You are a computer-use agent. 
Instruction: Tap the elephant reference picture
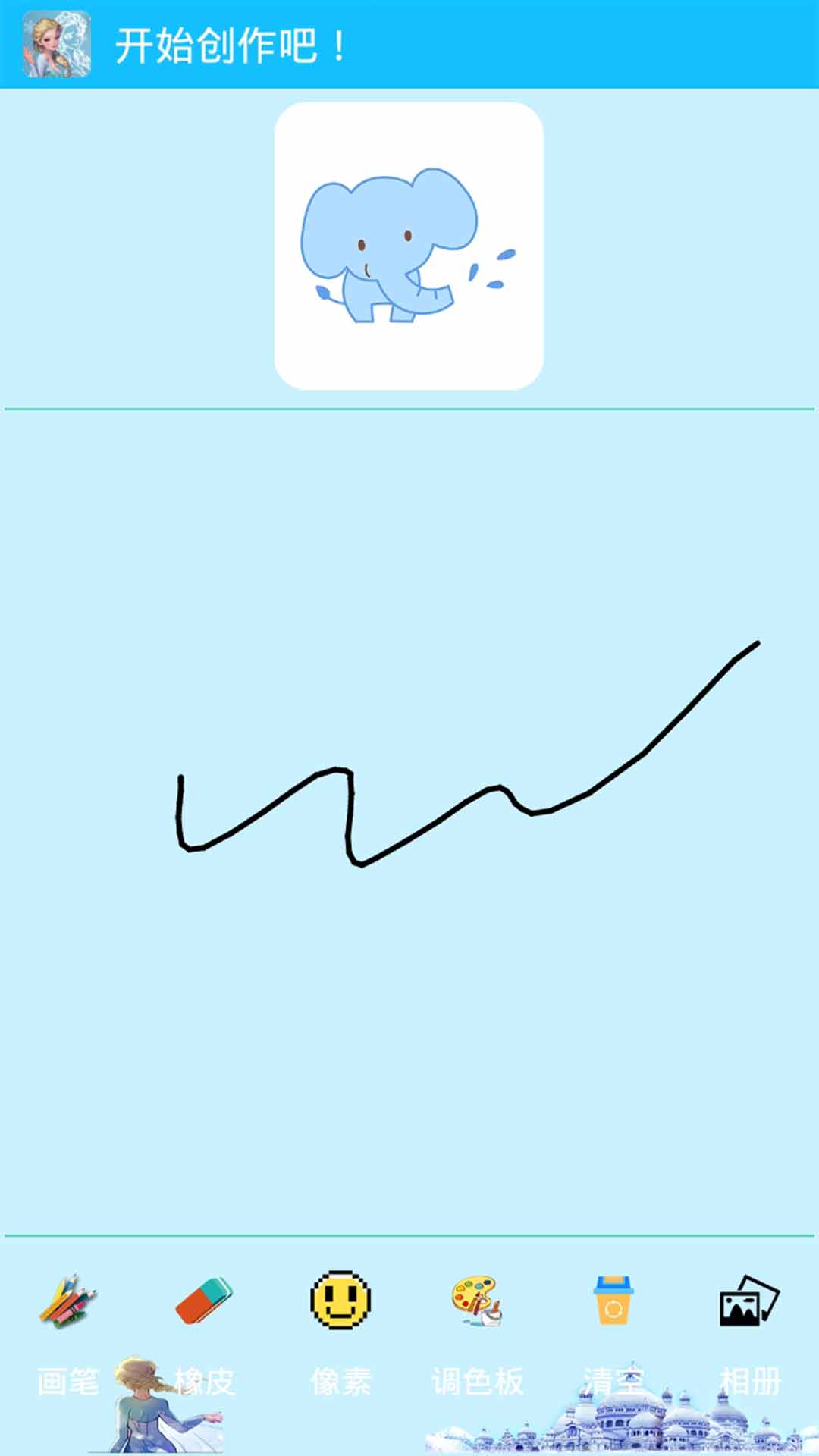[409, 246]
